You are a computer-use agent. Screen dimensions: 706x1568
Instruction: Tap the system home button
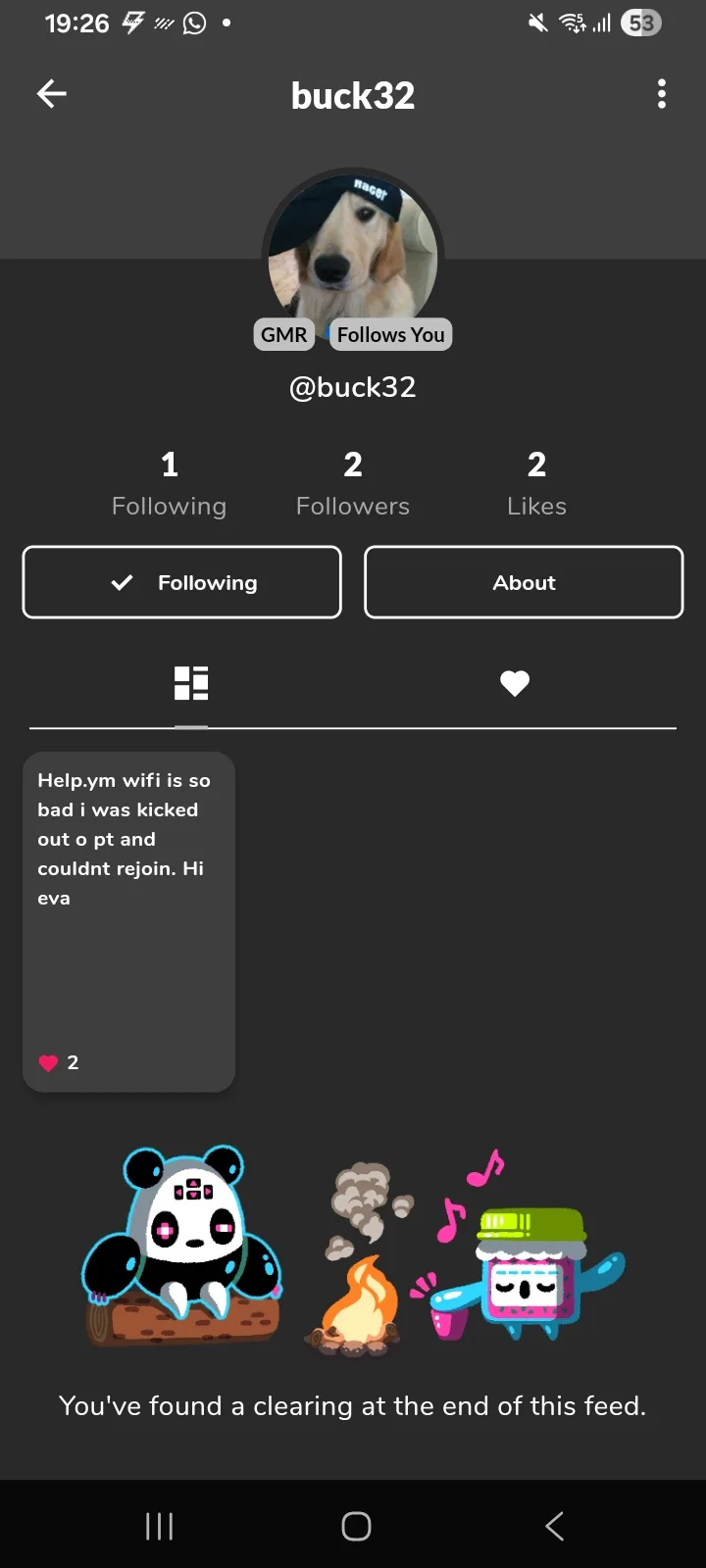point(356,1526)
